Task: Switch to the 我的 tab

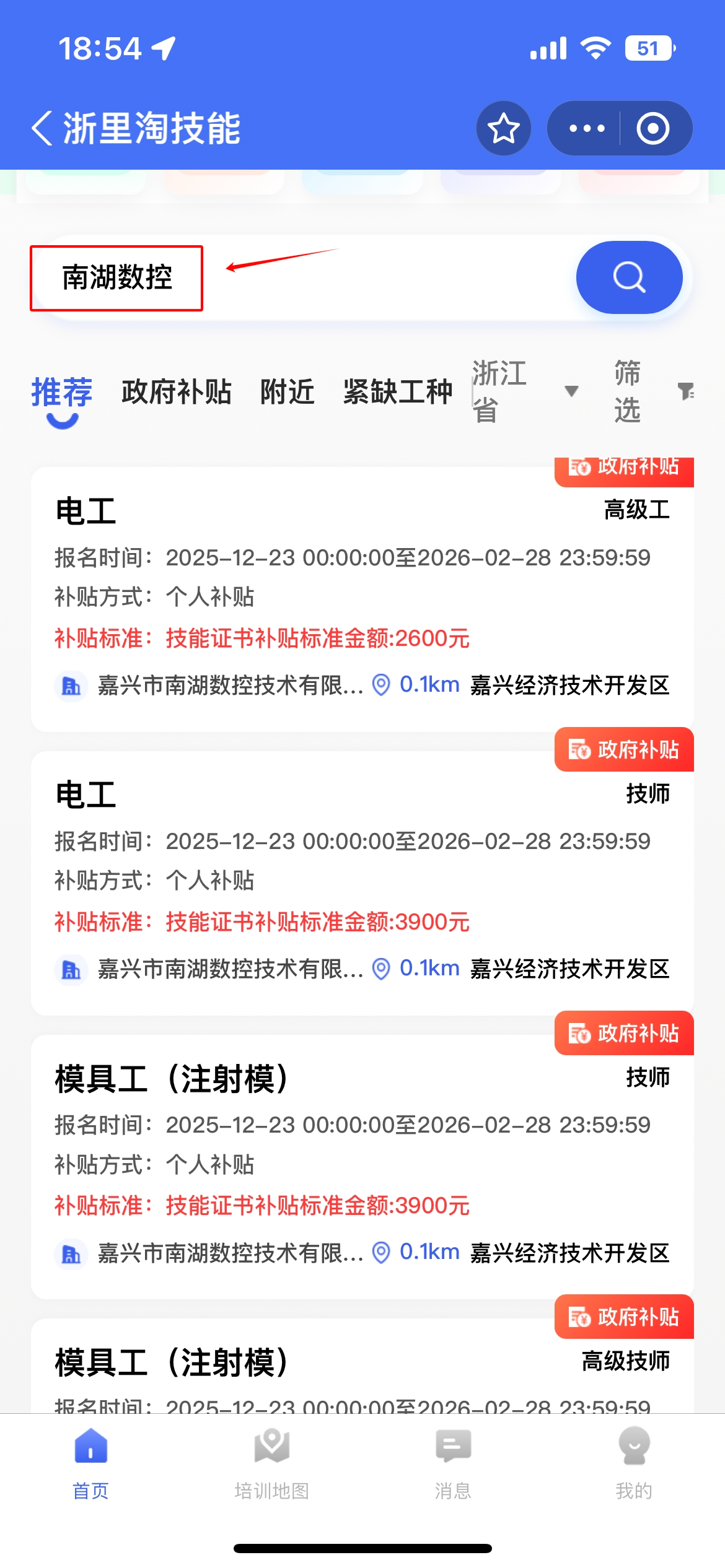Action: pyautogui.click(x=634, y=1464)
